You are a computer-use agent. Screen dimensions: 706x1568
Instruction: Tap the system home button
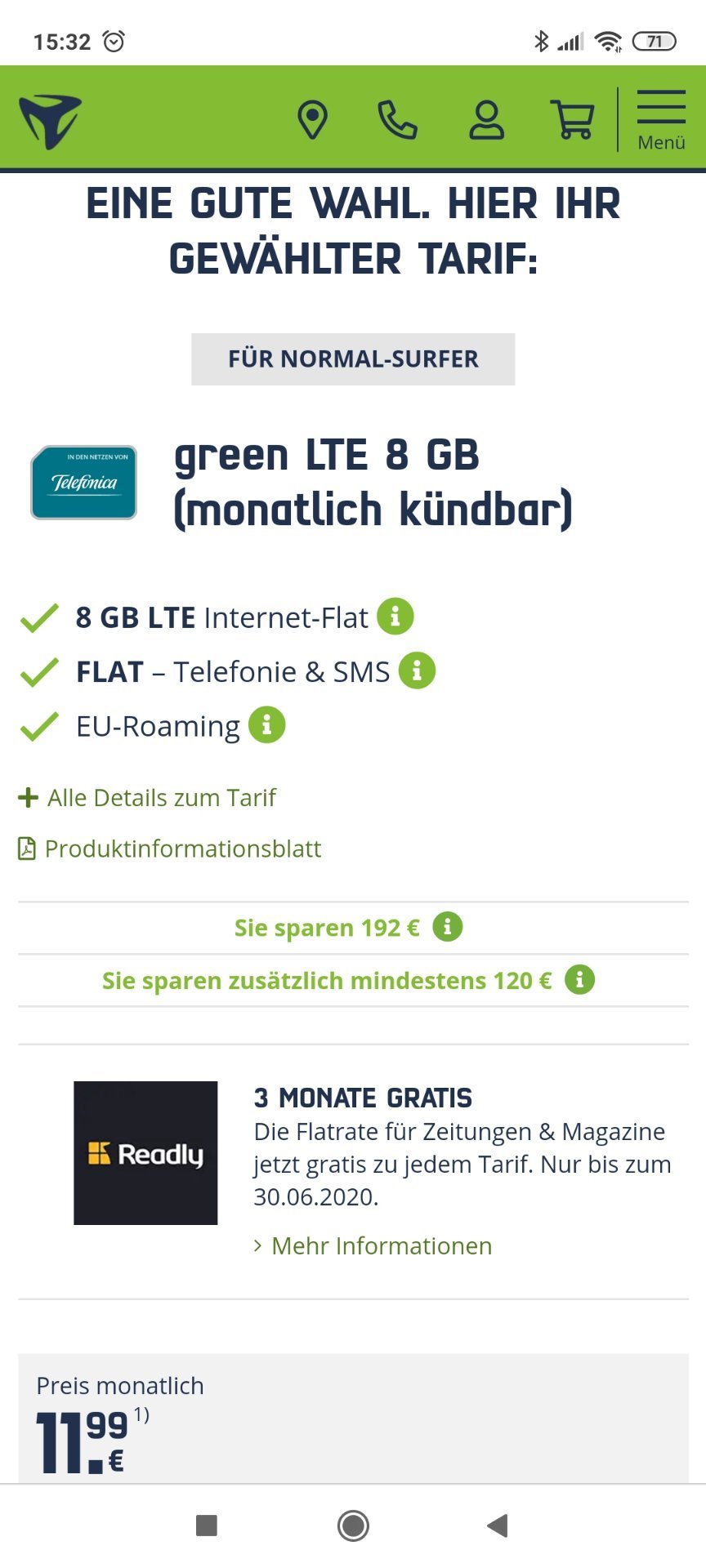point(353,1525)
